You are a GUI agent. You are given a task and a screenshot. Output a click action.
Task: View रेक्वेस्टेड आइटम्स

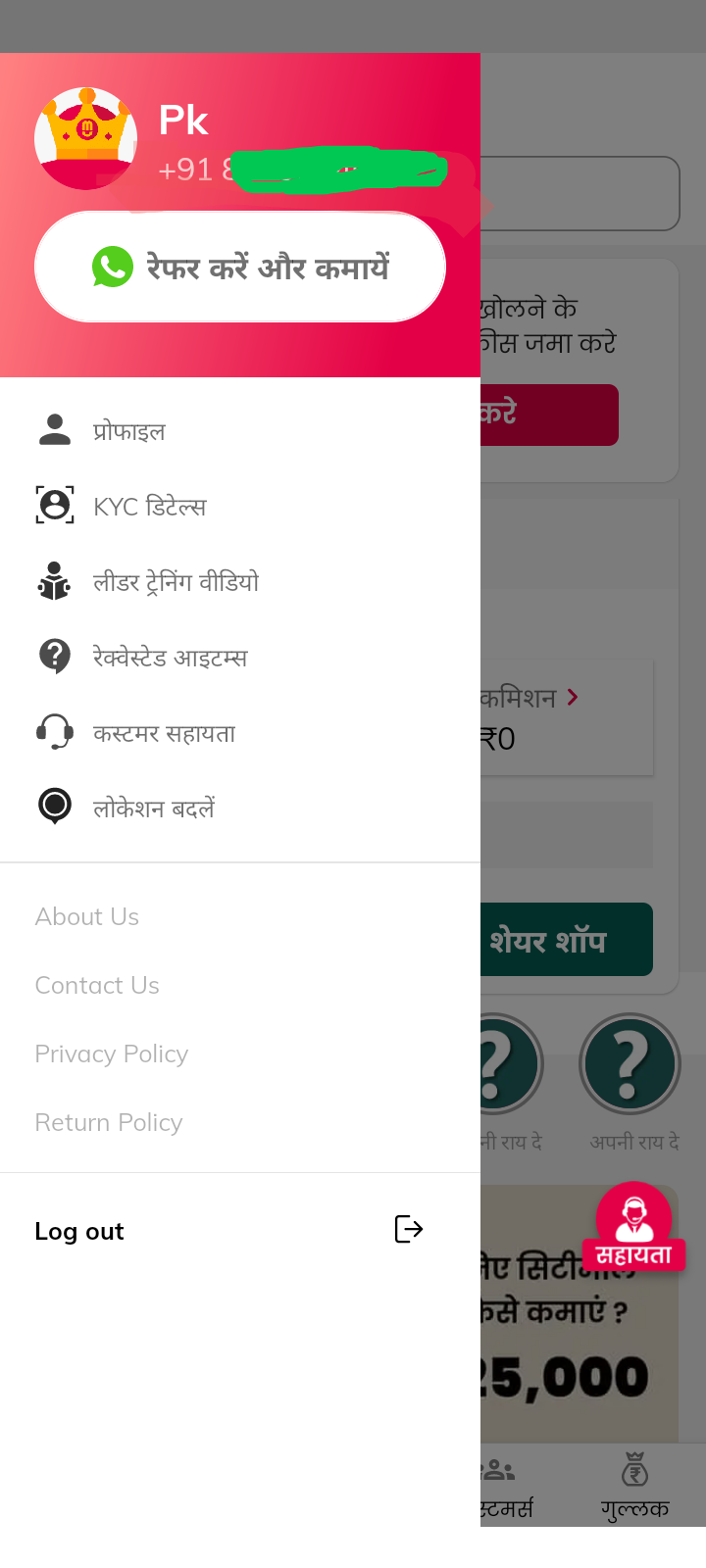pyautogui.click(x=170, y=658)
